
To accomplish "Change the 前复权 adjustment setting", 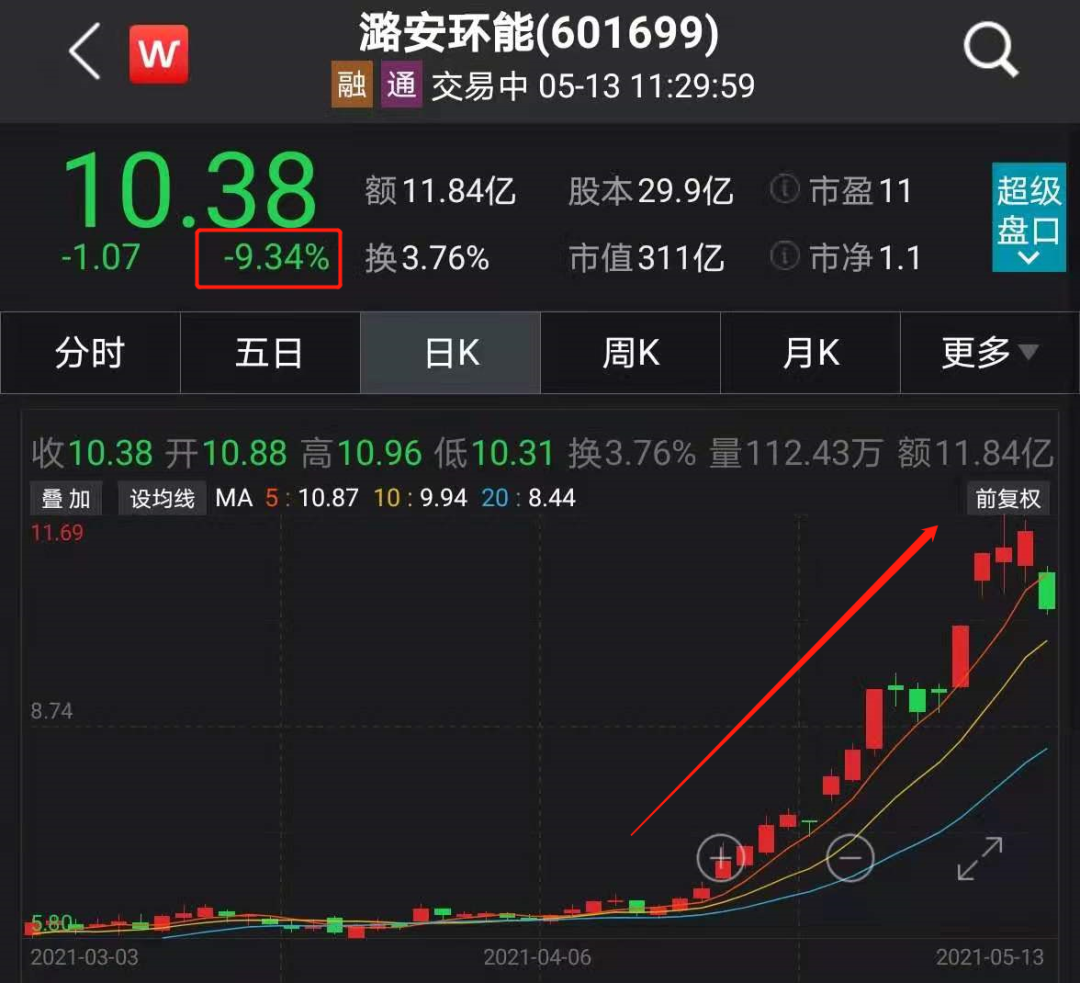I will (1008, 499).
